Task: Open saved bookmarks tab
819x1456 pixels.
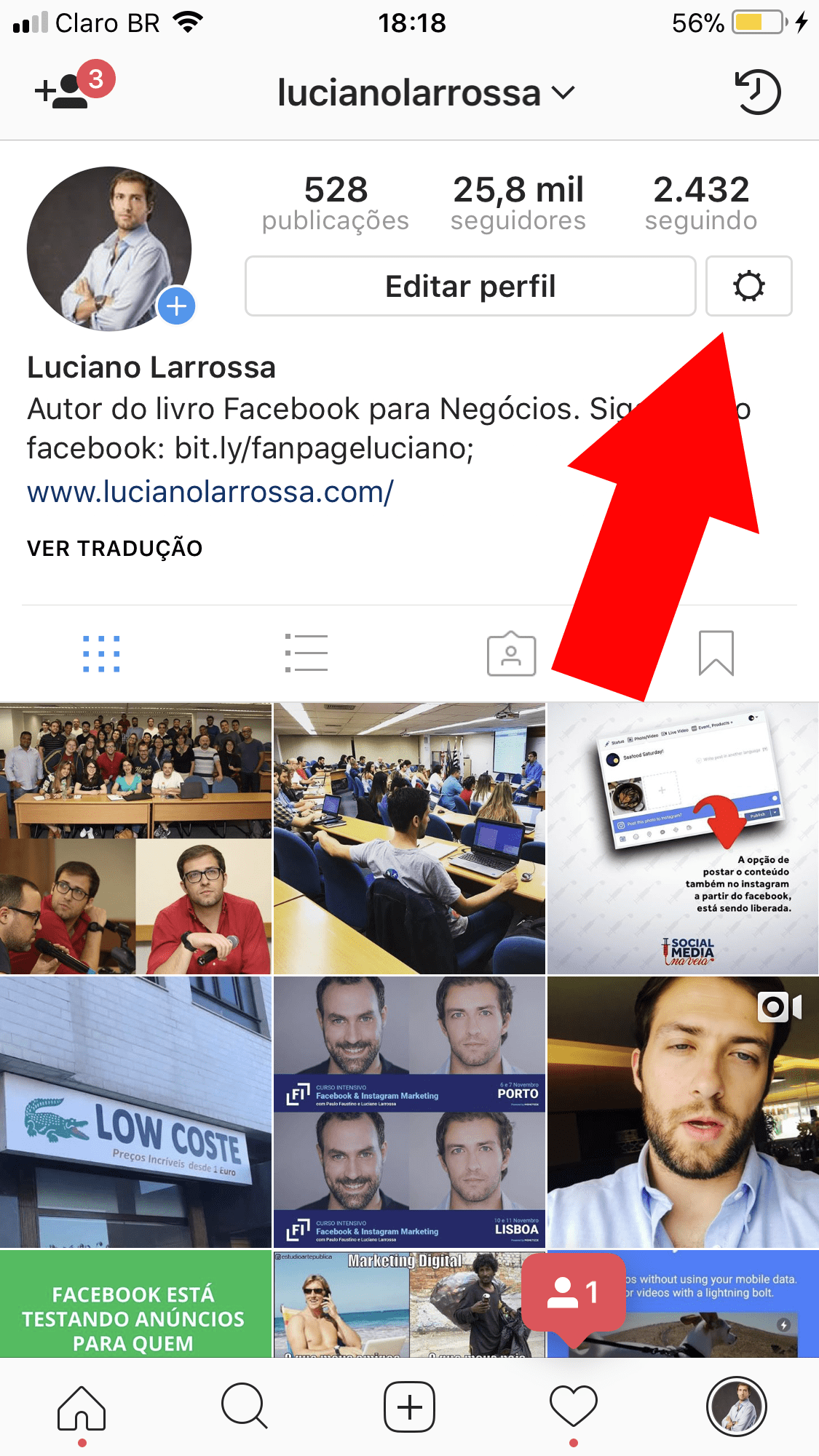Action: (716, 653)
